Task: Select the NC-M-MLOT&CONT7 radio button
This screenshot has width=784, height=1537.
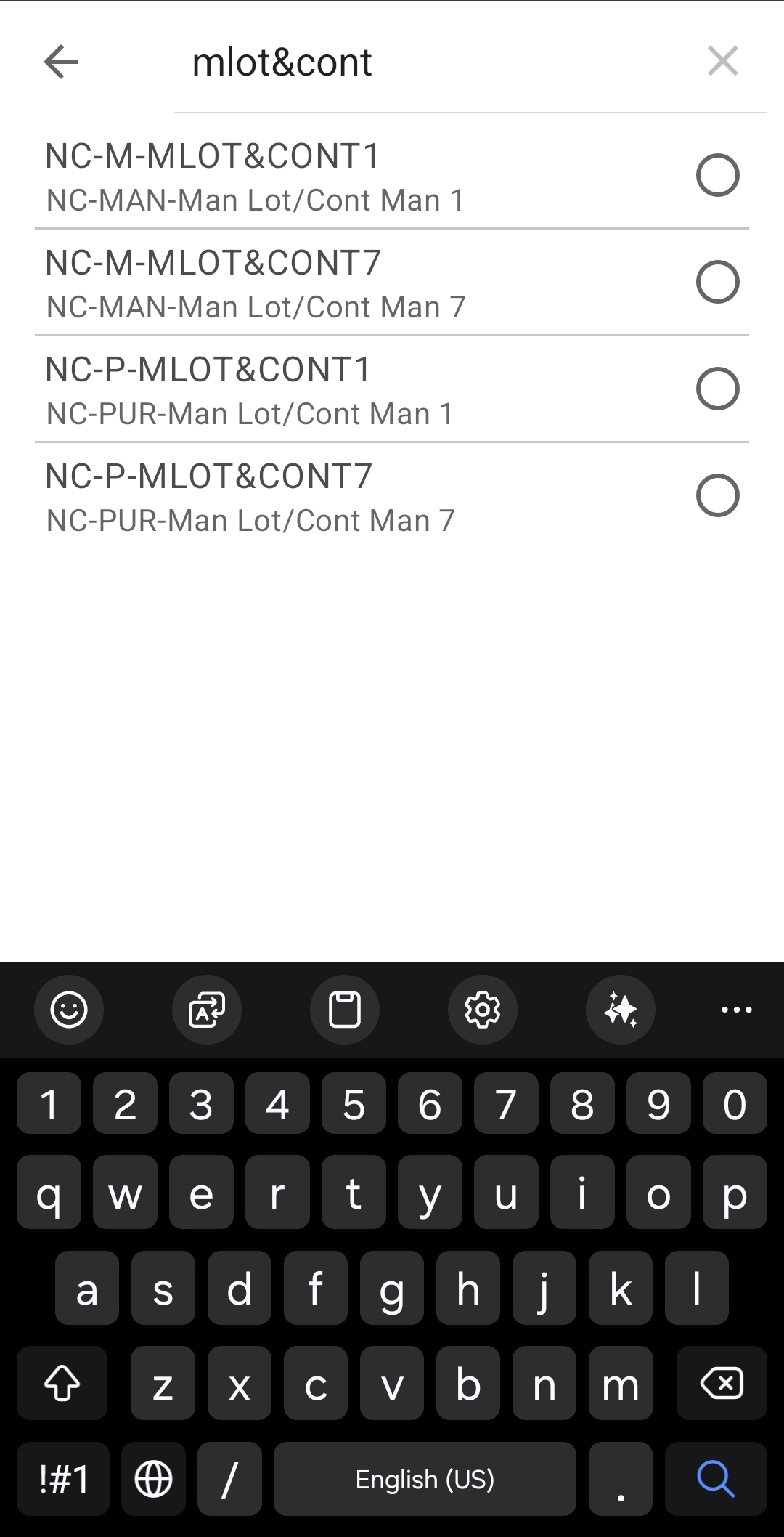Action: 717,282
